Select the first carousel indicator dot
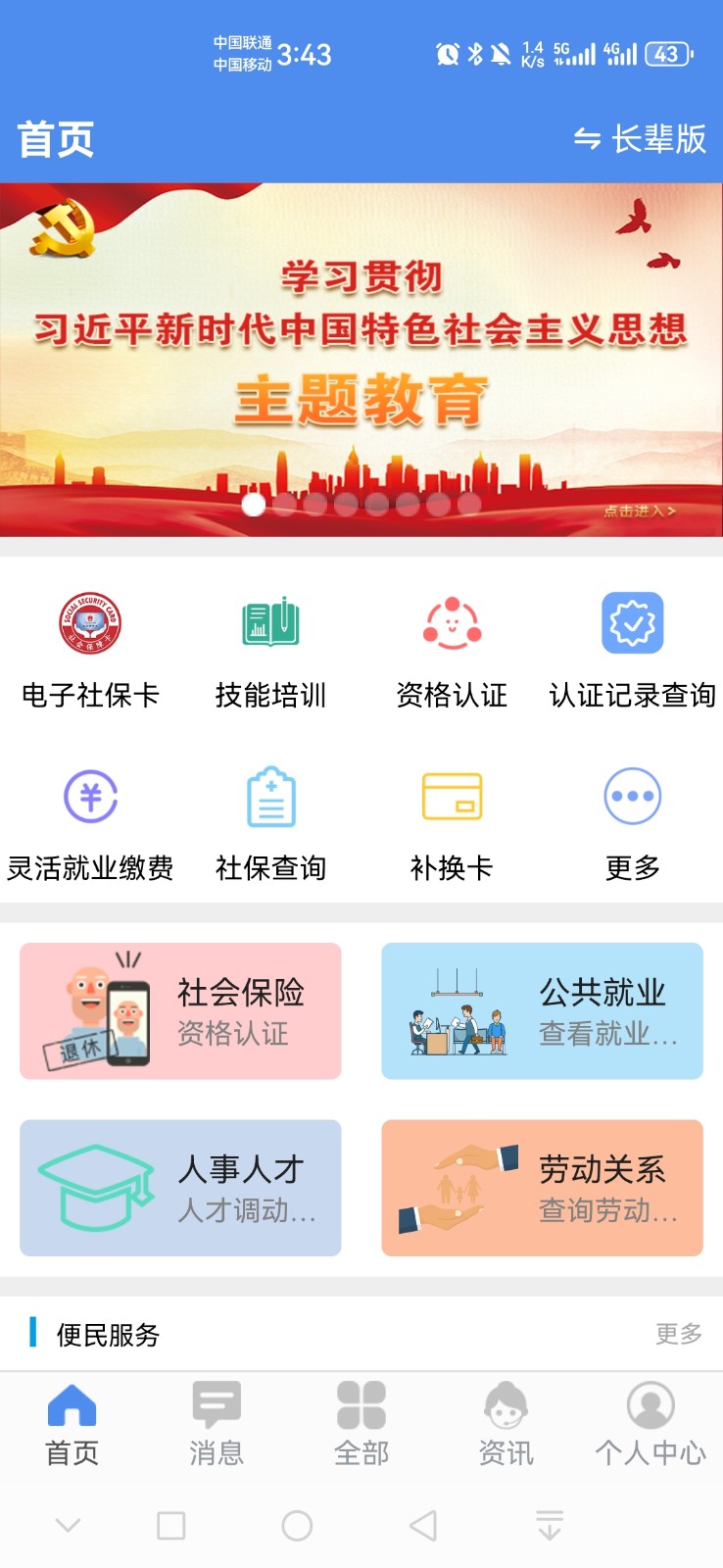The height and width of the screenshot is (1568, 723). pos(253,505)
